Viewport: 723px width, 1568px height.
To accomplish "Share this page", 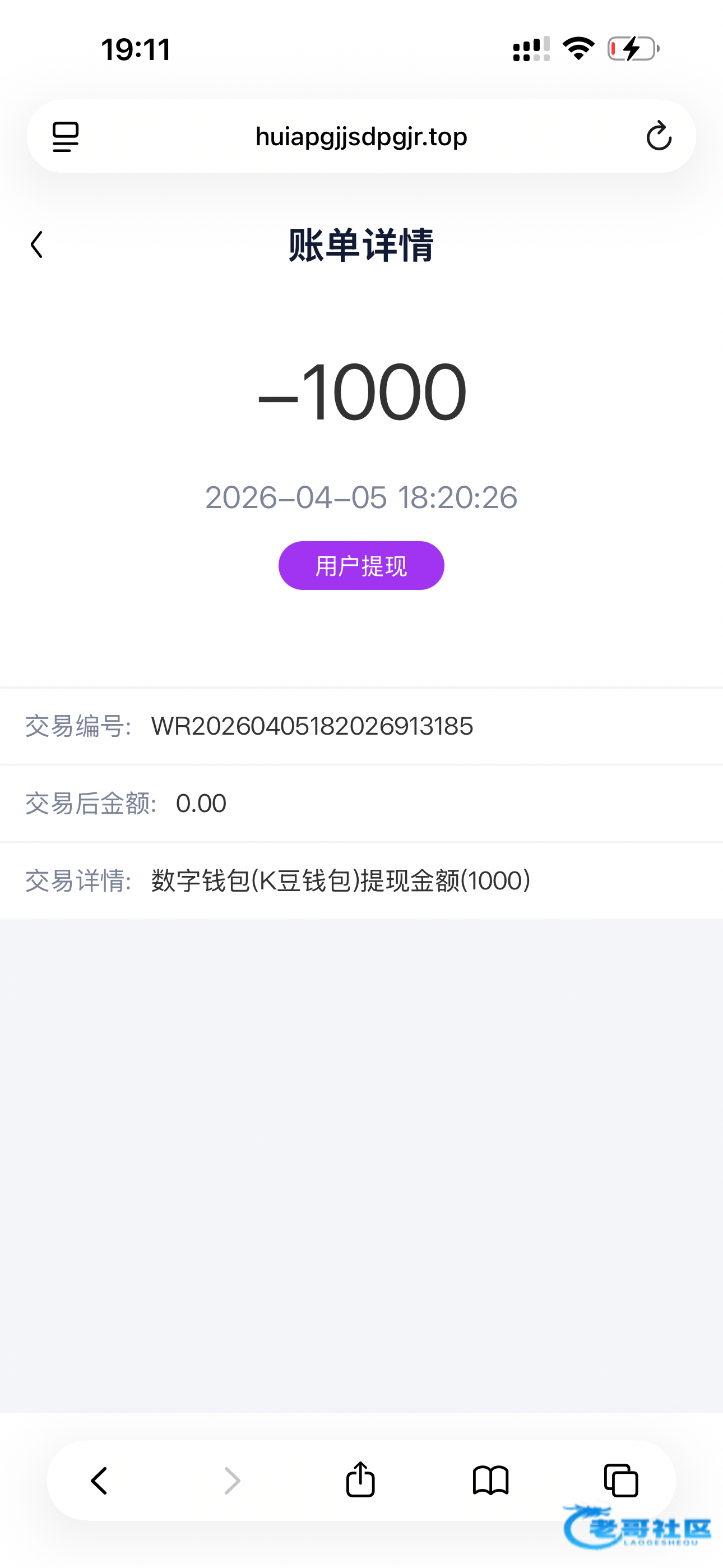I will coord(360,1479).
